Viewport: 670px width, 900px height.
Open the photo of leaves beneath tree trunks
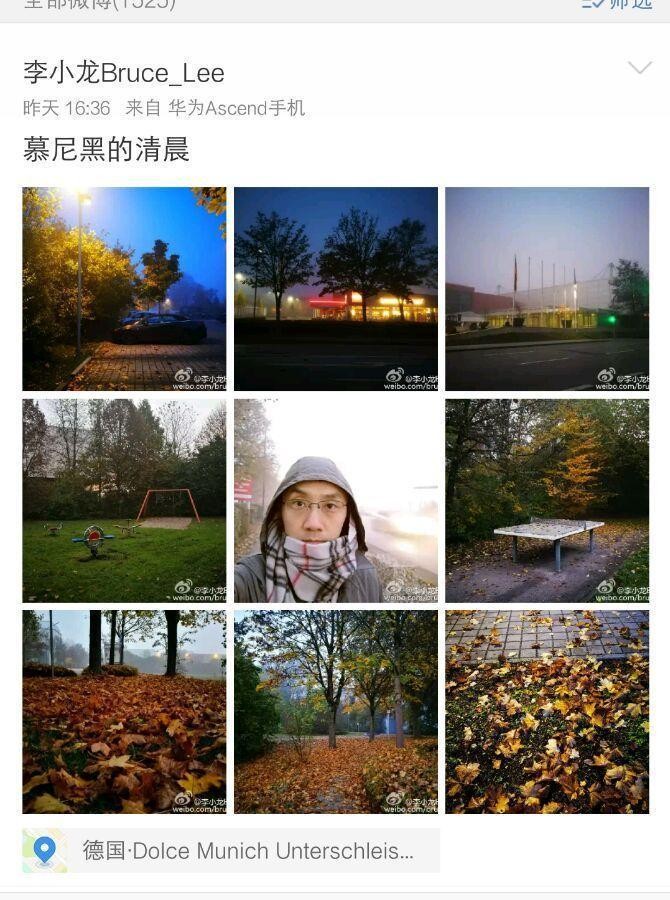click(124, 712)
